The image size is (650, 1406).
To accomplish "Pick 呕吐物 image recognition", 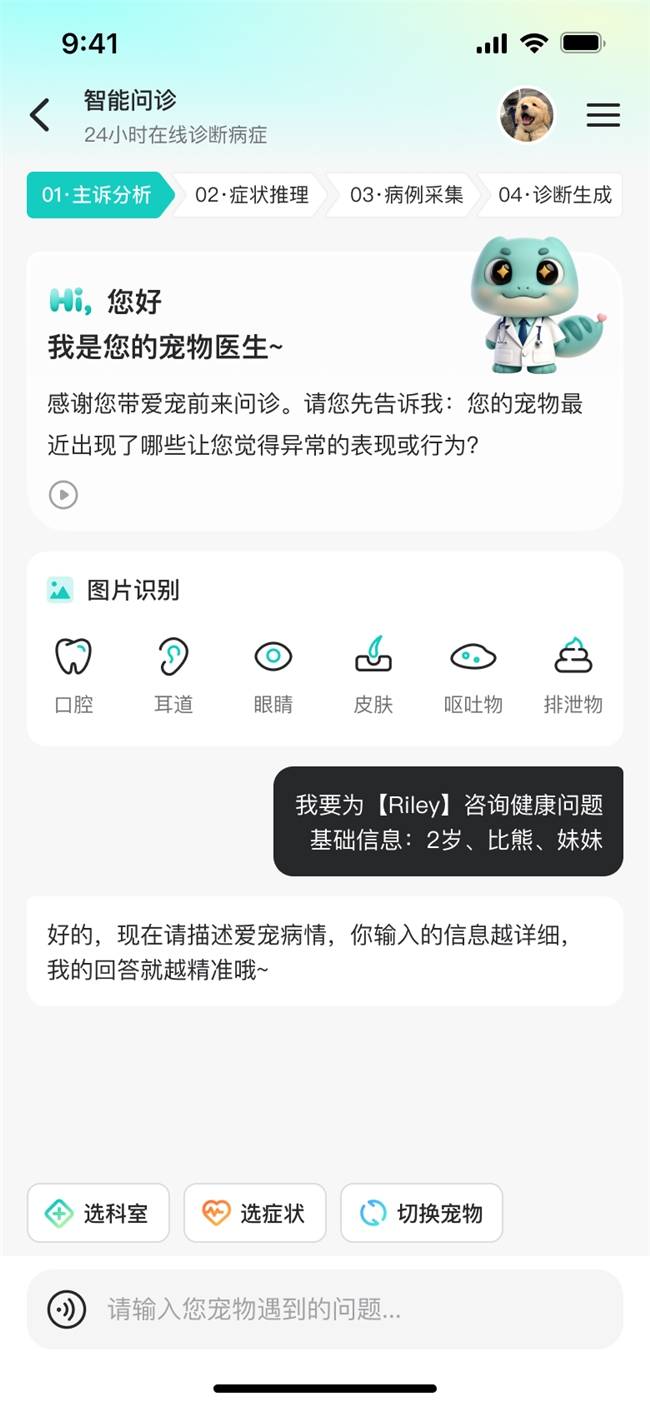I will tap(473, 674).
